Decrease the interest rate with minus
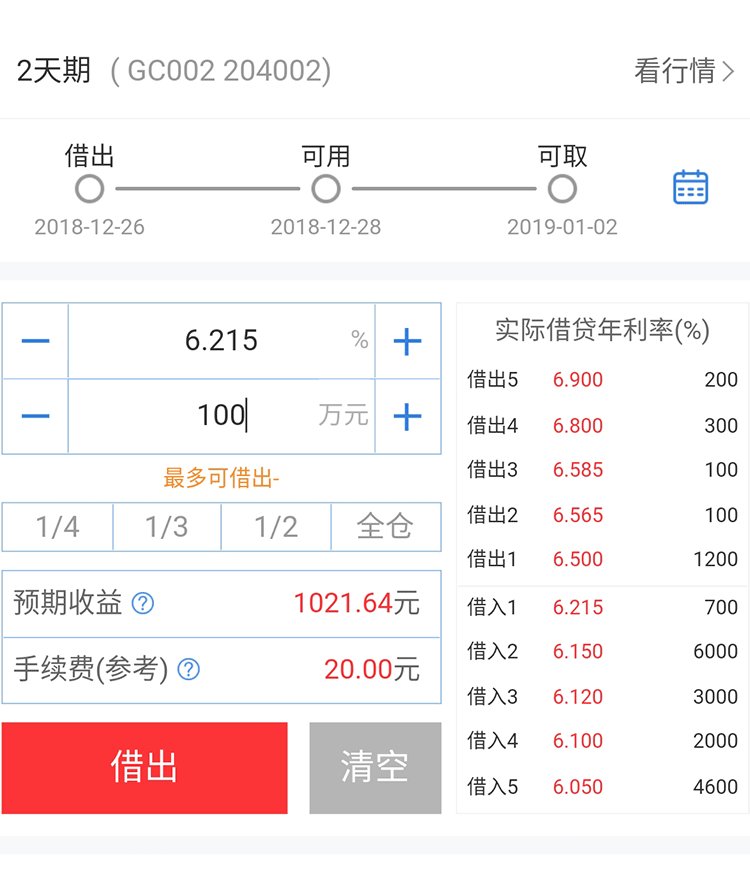750x884 pixels. 35,341
